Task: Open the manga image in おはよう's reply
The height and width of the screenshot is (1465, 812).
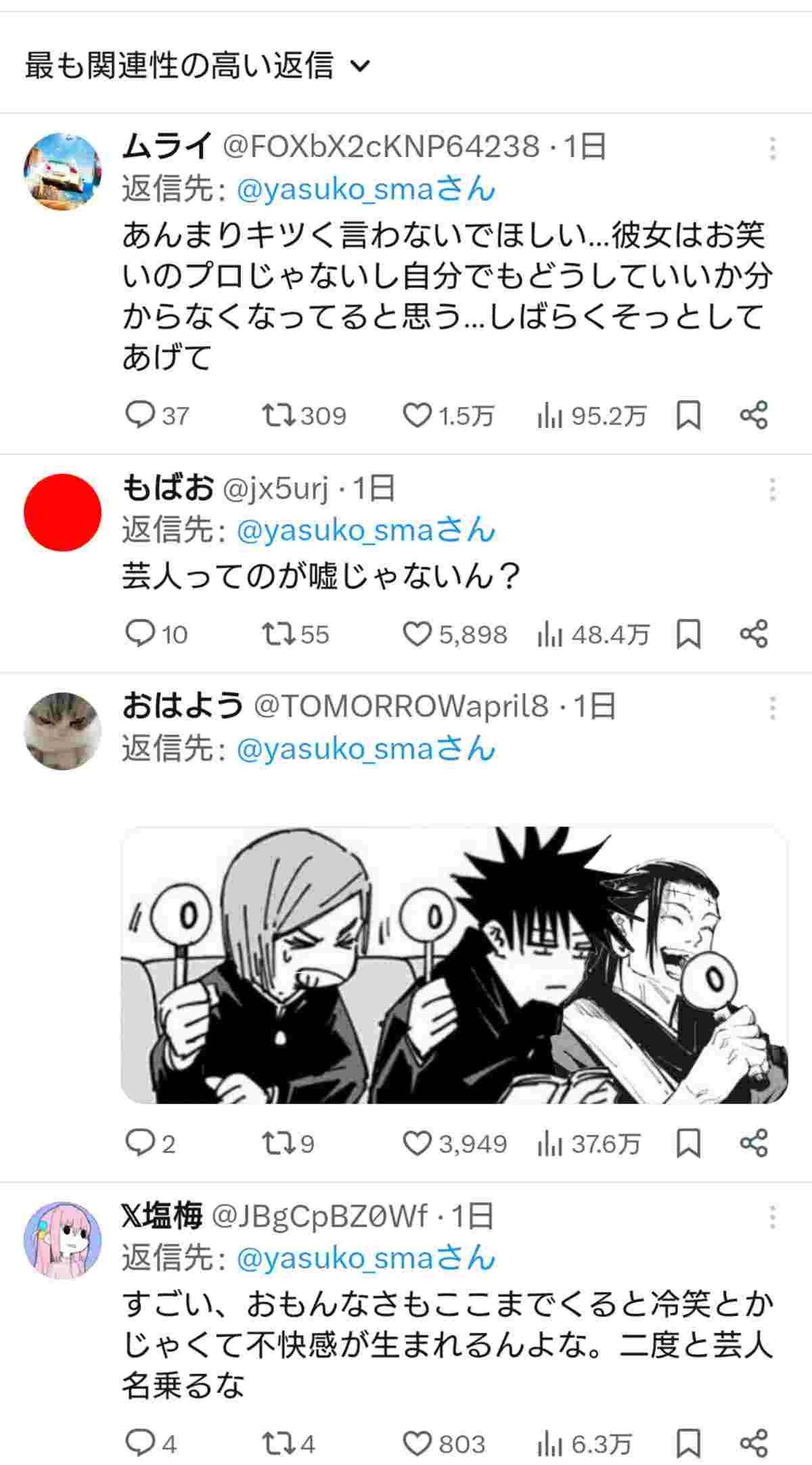Action: click(454, 965)
